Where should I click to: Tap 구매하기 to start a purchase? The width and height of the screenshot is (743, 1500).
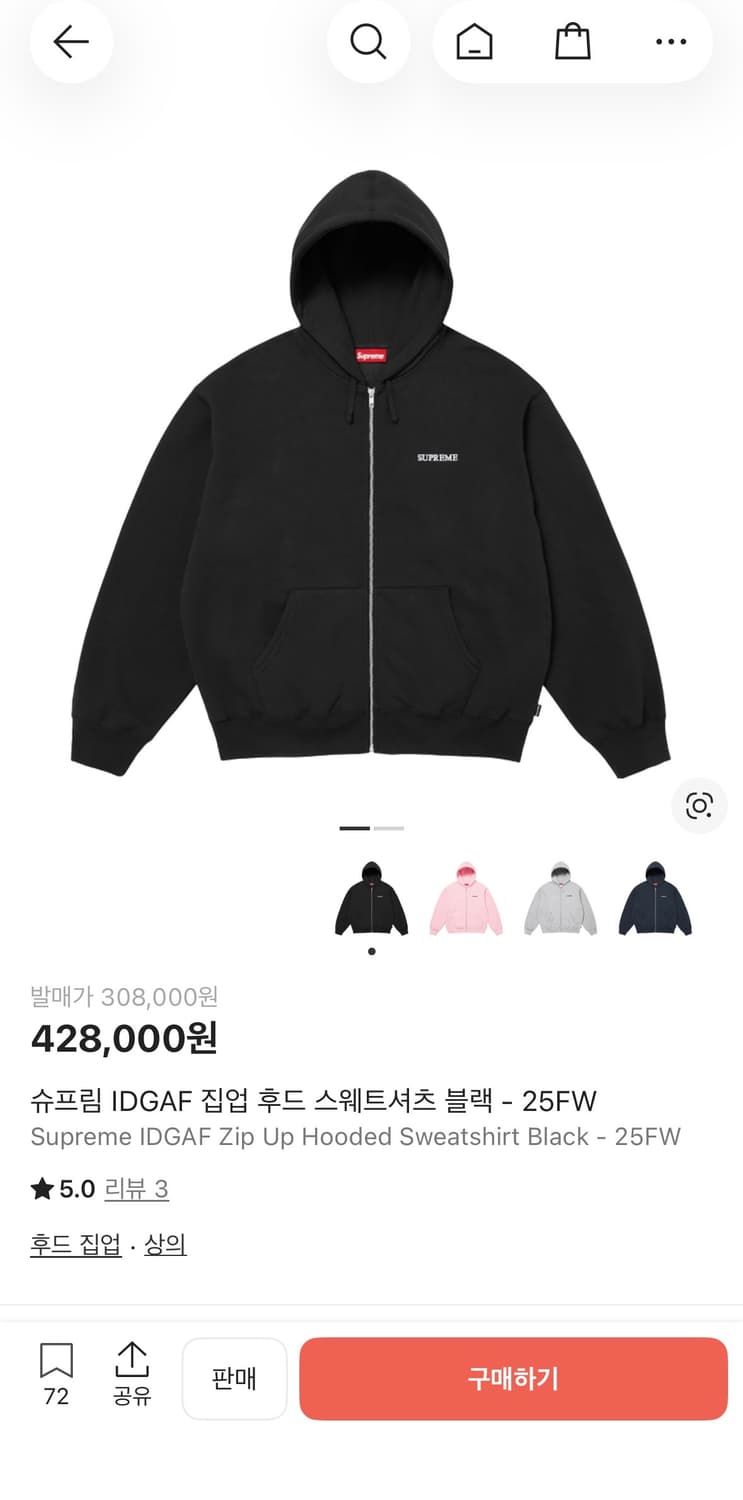pos(513,1378)
